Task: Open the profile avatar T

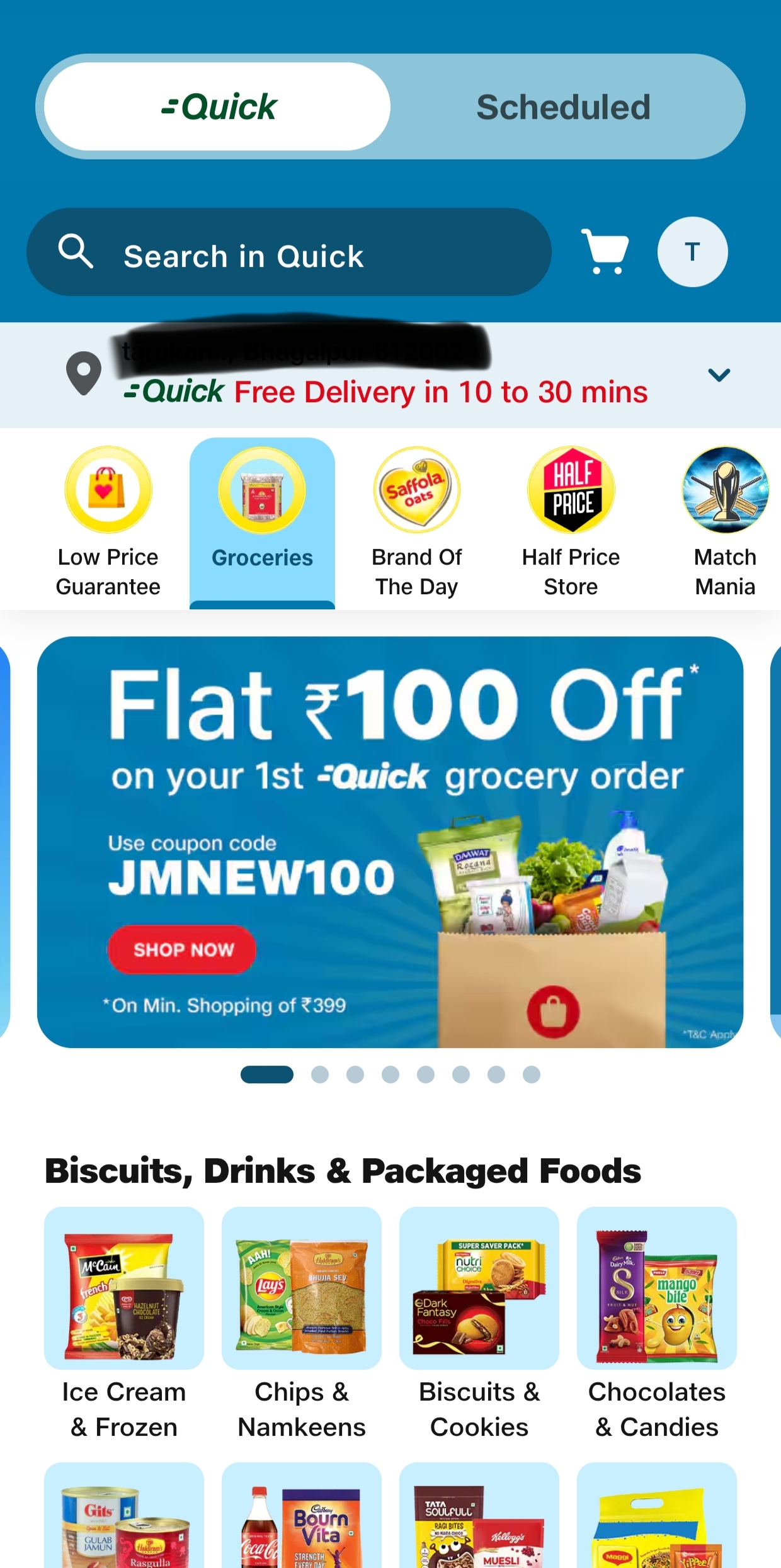Action: [692, 252]
